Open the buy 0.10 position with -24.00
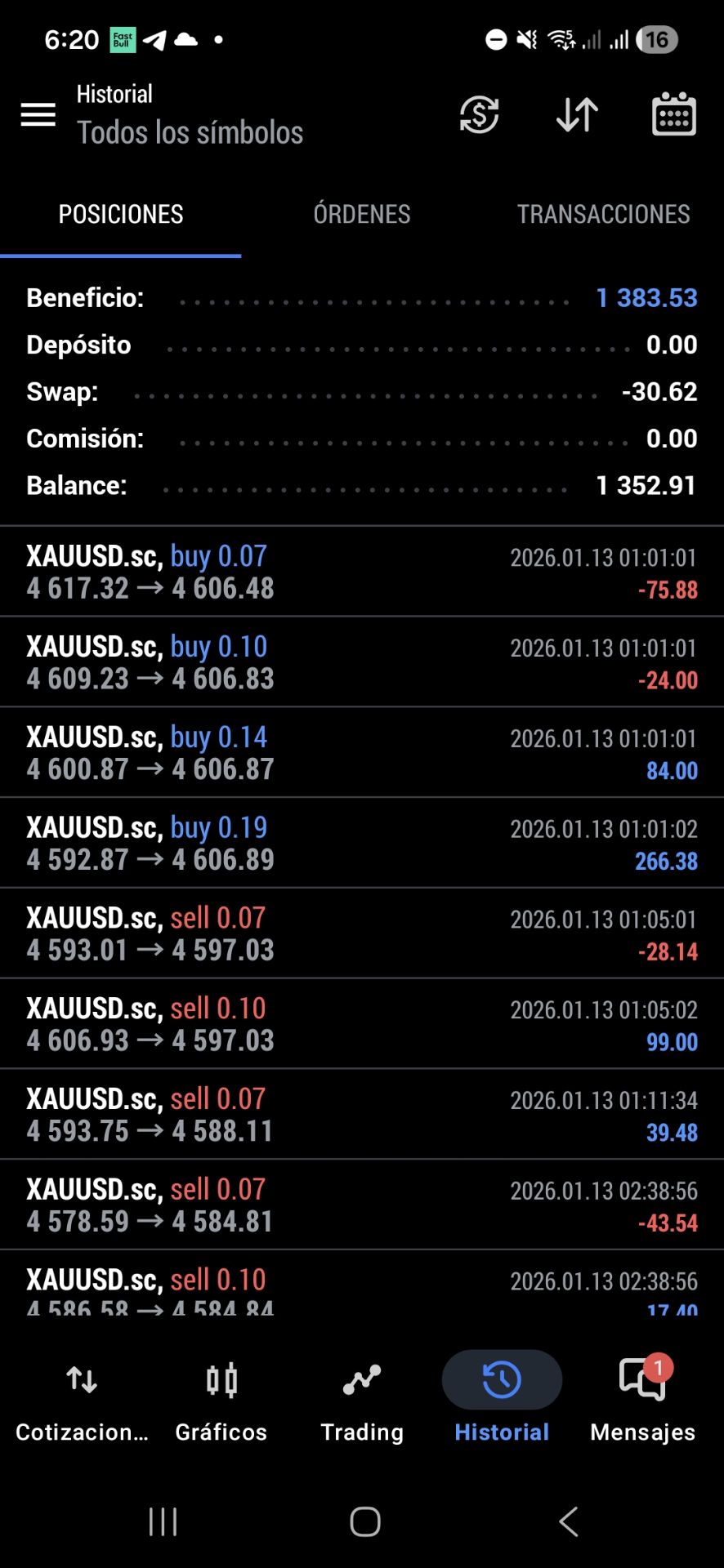Viewport: 724px width, 1568px height. [362, 662]
